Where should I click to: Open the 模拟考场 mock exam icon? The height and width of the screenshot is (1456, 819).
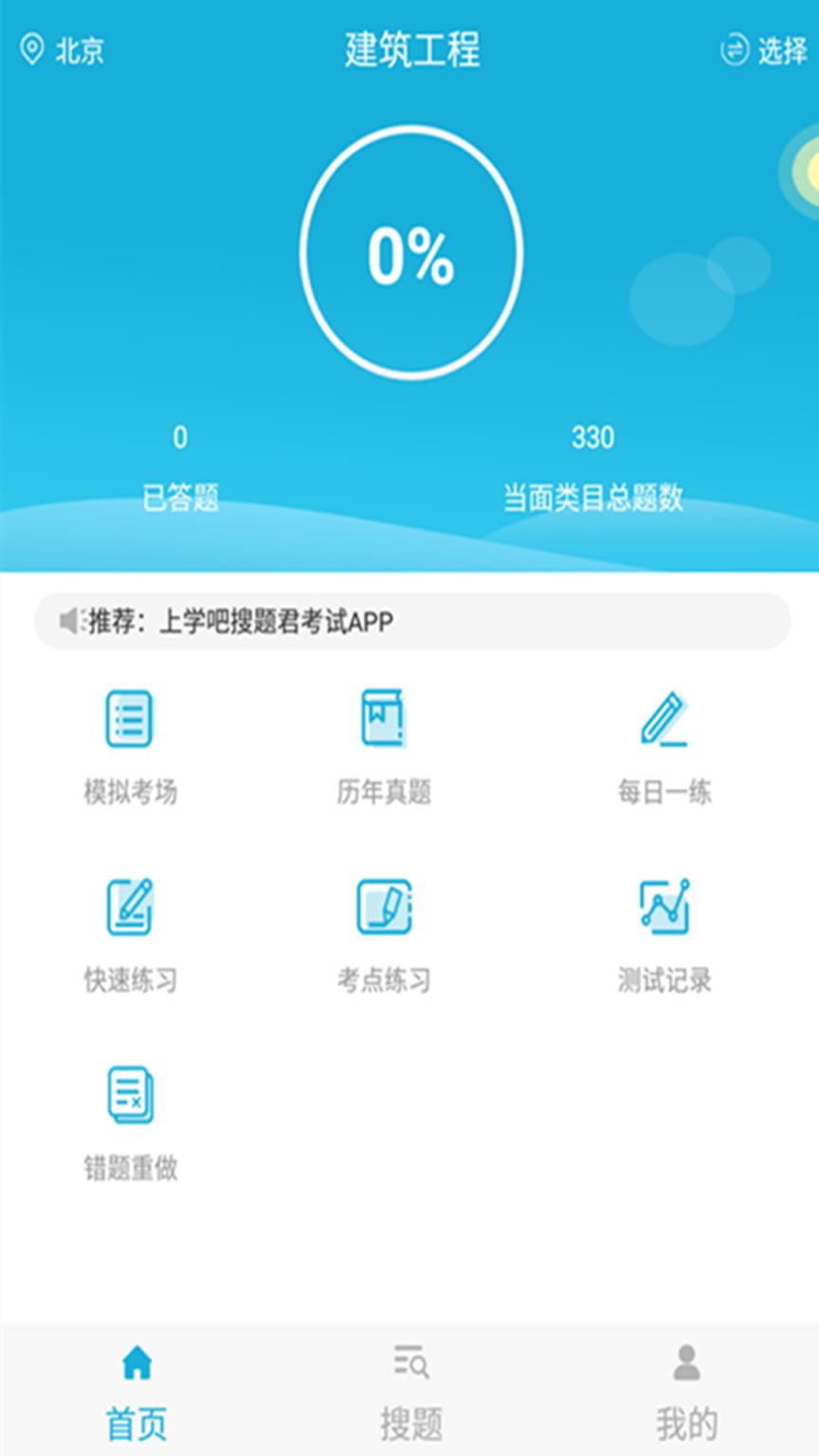(130, 720)
